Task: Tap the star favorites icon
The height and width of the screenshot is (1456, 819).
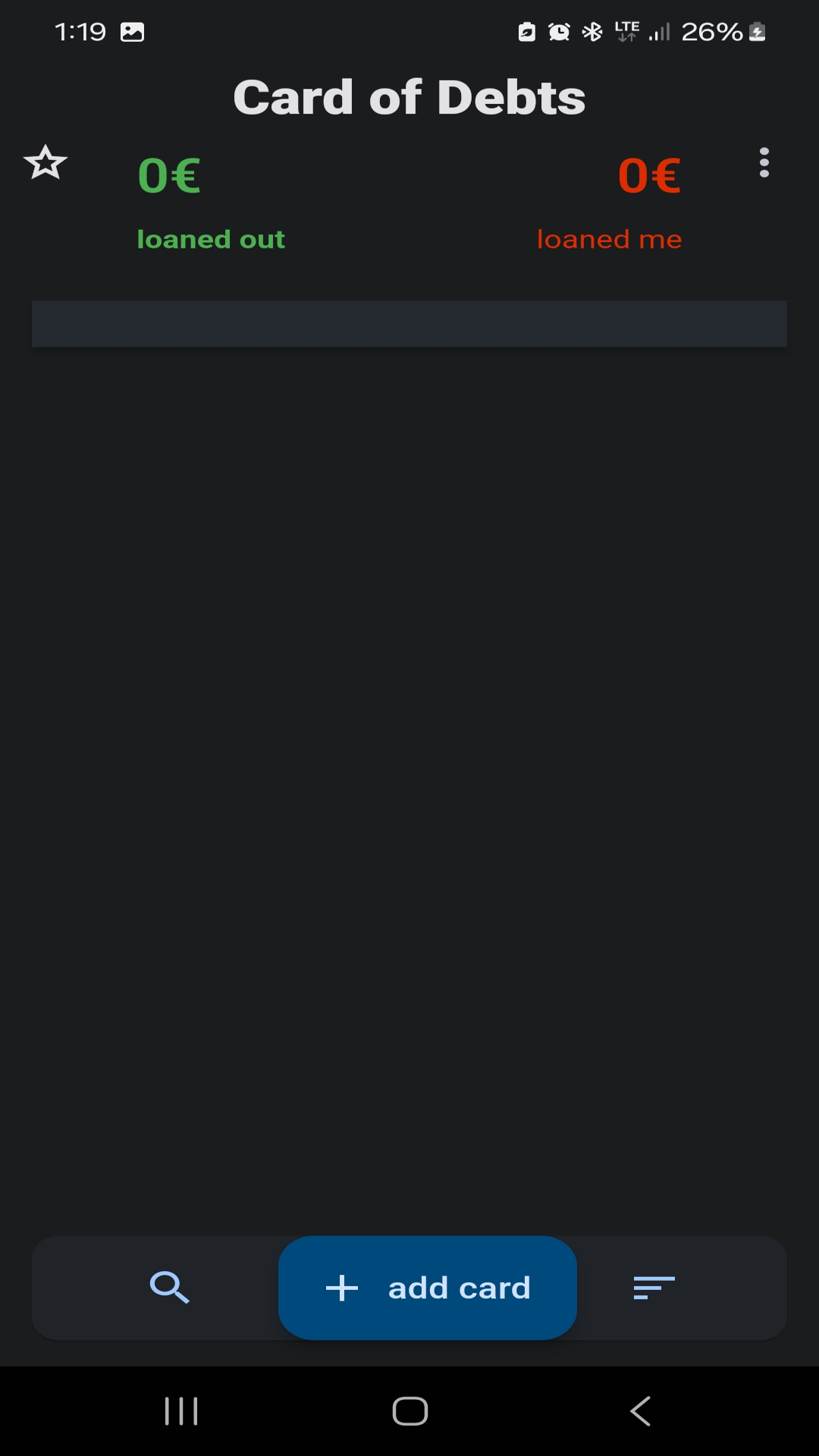Action: pos(45,162)
